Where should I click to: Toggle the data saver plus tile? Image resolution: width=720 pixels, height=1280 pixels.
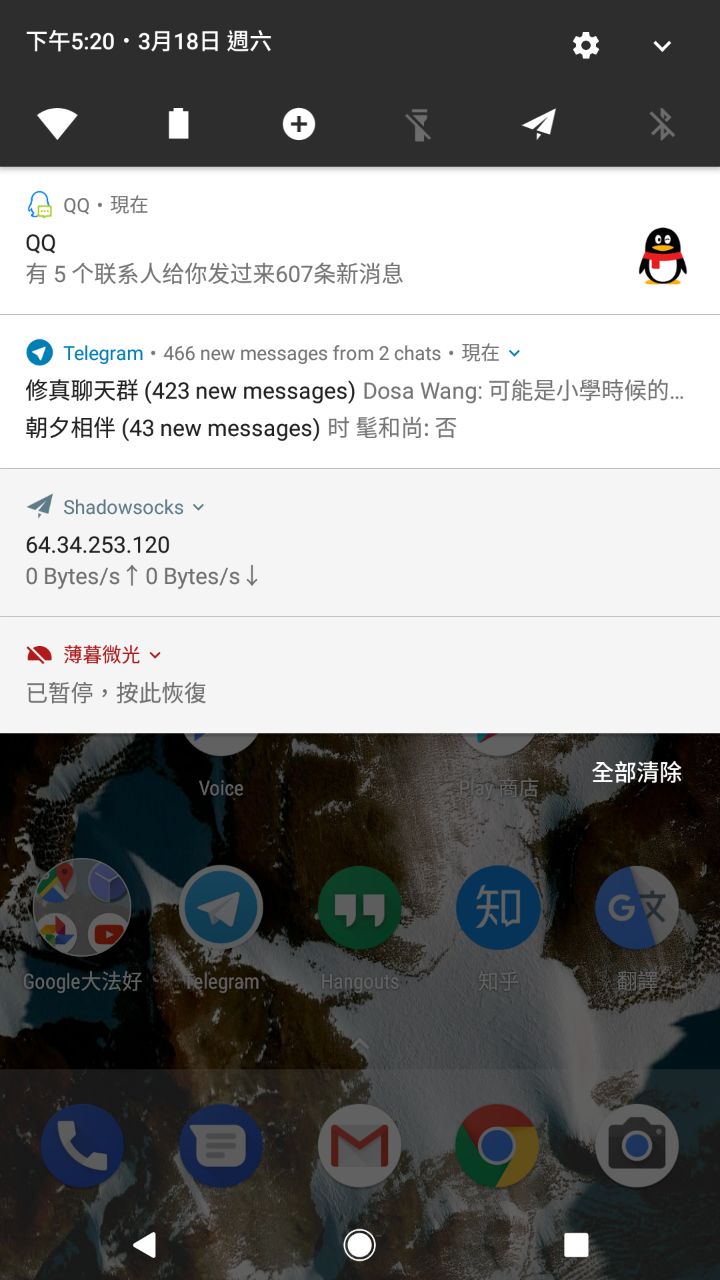pos(298,124)
